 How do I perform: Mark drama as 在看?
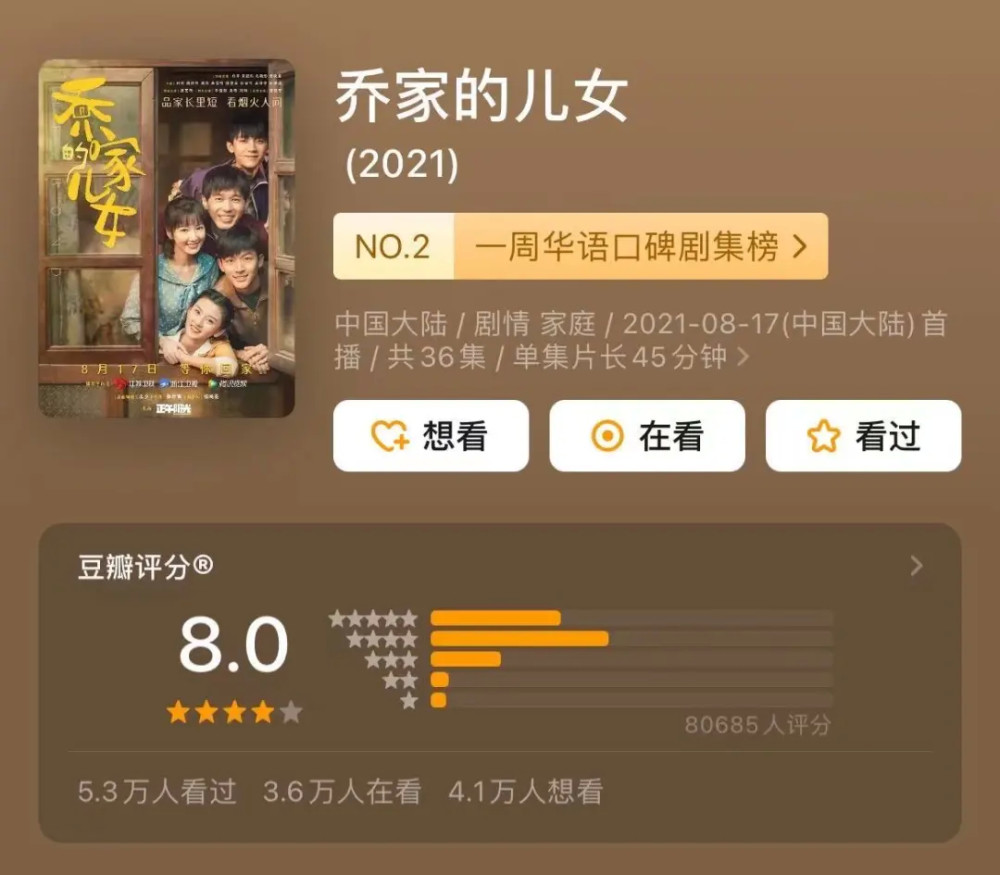click(647, 436)
